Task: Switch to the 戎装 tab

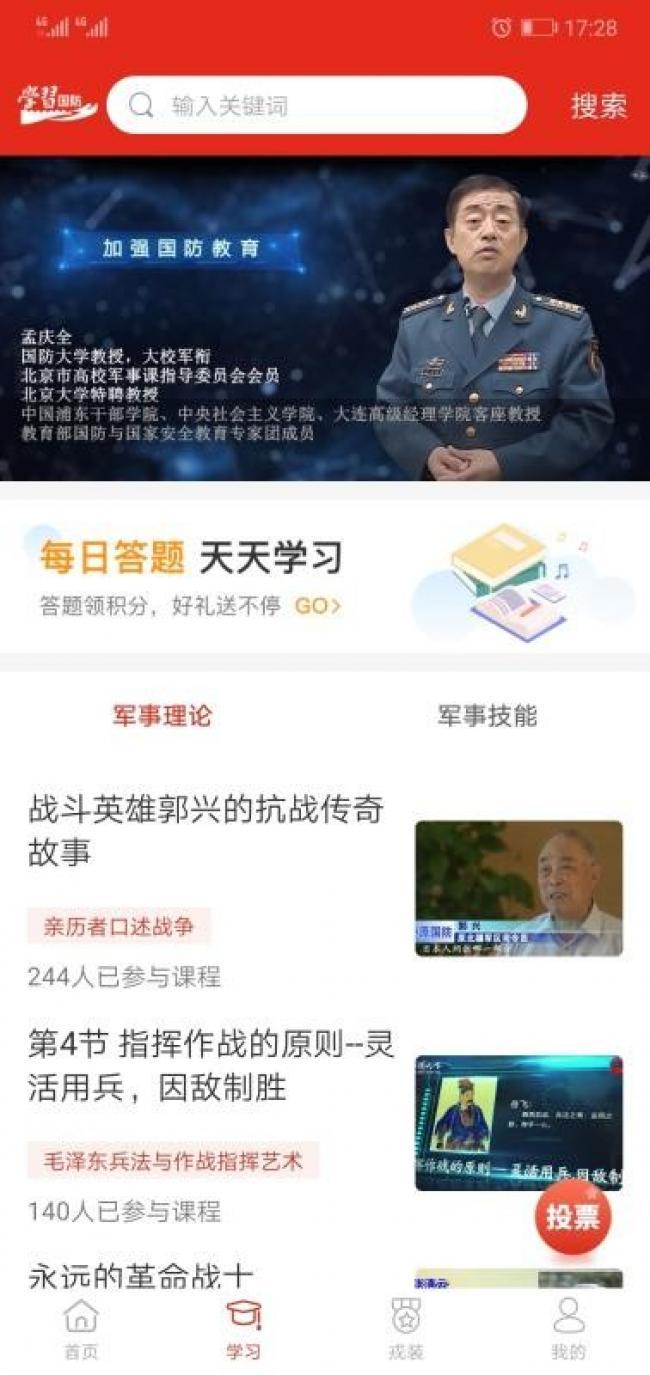Action: (405, 1329)
